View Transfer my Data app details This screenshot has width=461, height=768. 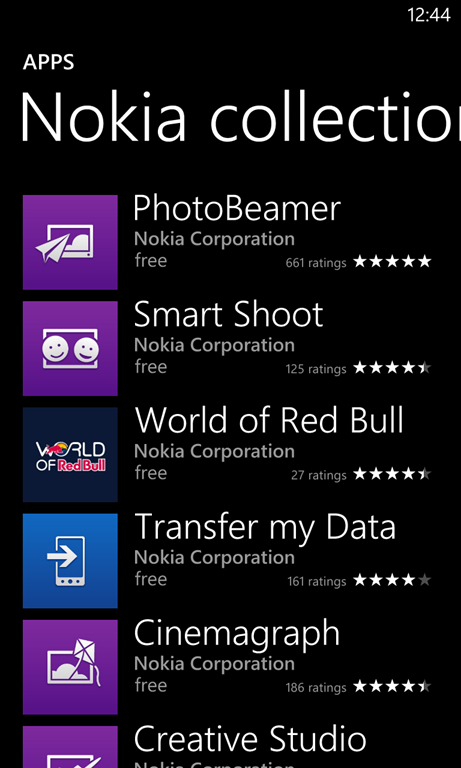click(x=227, y=561)
